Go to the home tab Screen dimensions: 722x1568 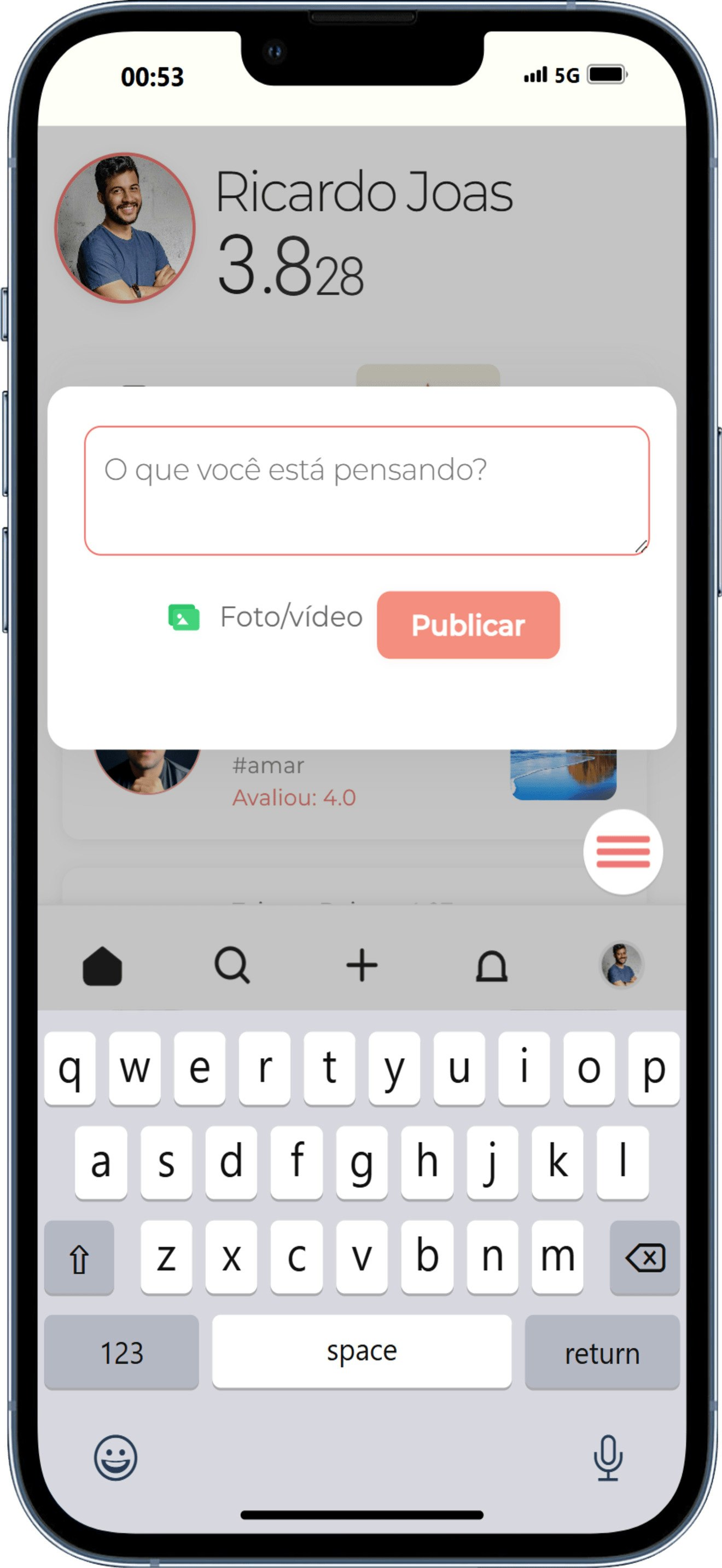[x=102, y=966]
